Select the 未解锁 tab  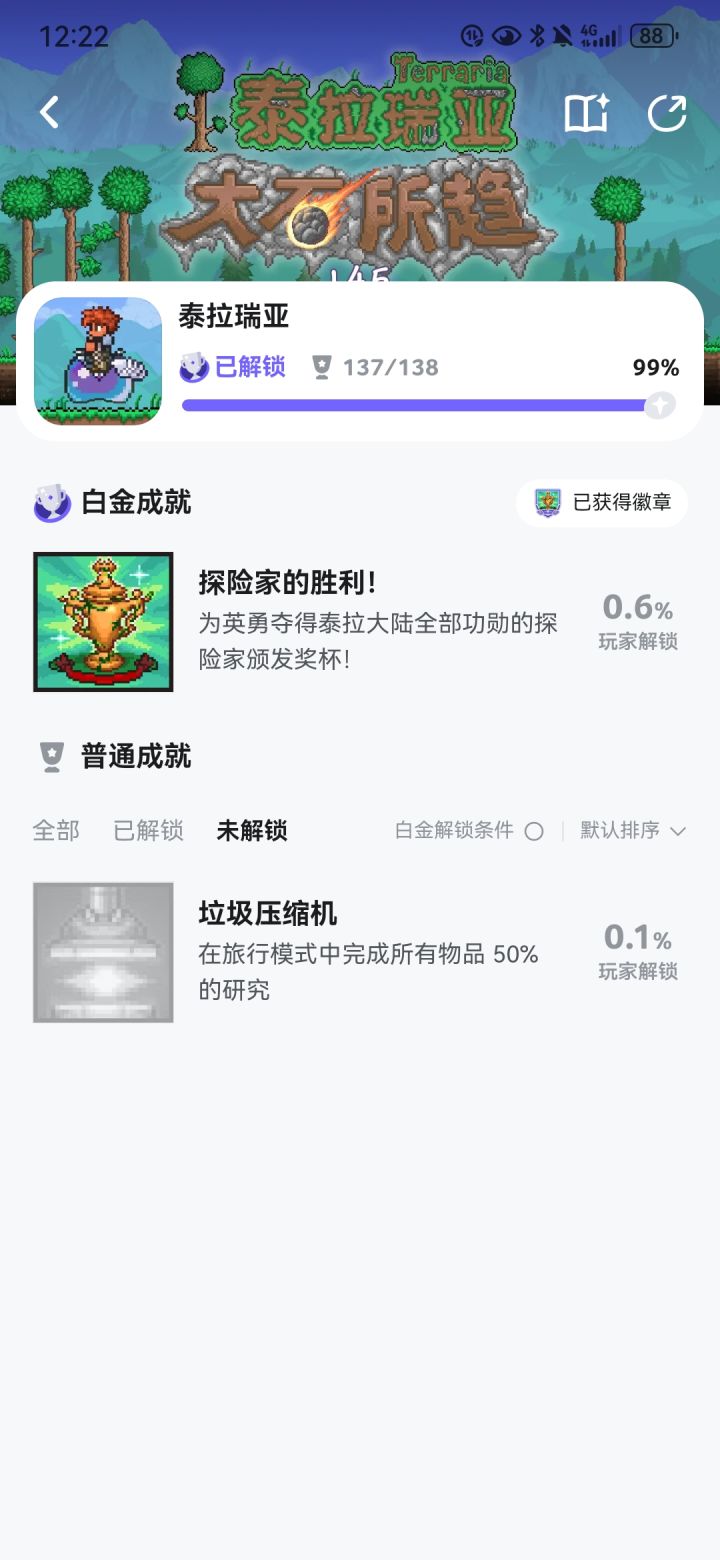point(252,831)
